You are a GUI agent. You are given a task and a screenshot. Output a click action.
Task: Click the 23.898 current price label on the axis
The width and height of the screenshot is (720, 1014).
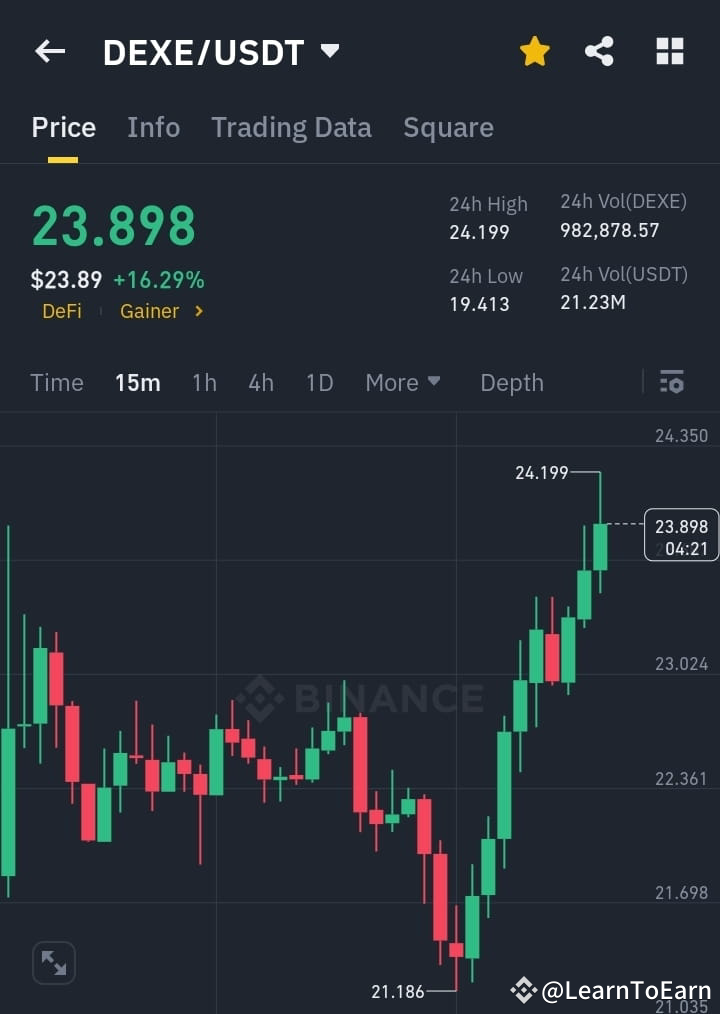[x=683, y=524]
